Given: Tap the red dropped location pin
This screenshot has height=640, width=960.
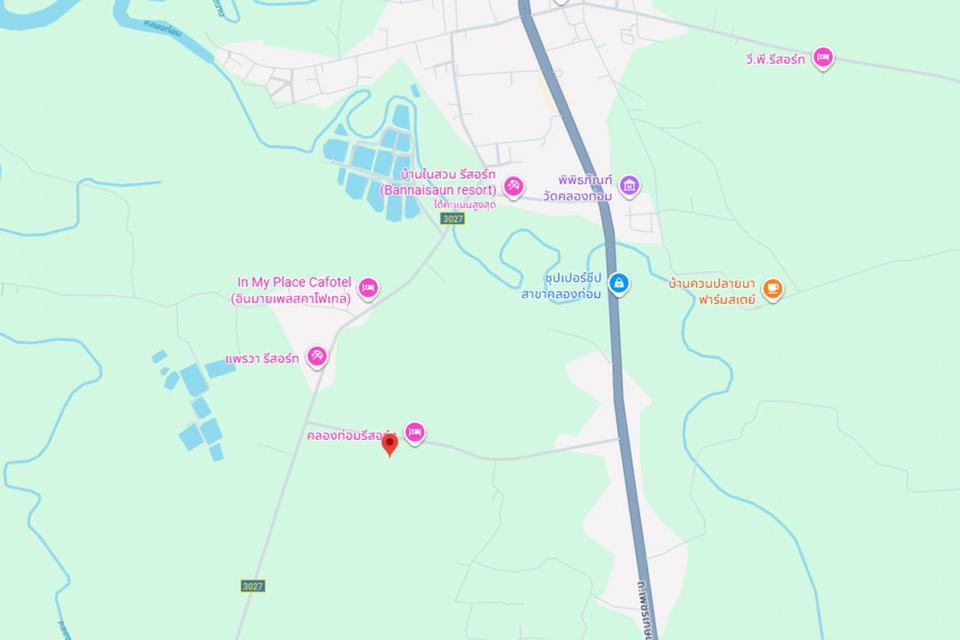Looking at the screenshot, I should pos(390,445).
